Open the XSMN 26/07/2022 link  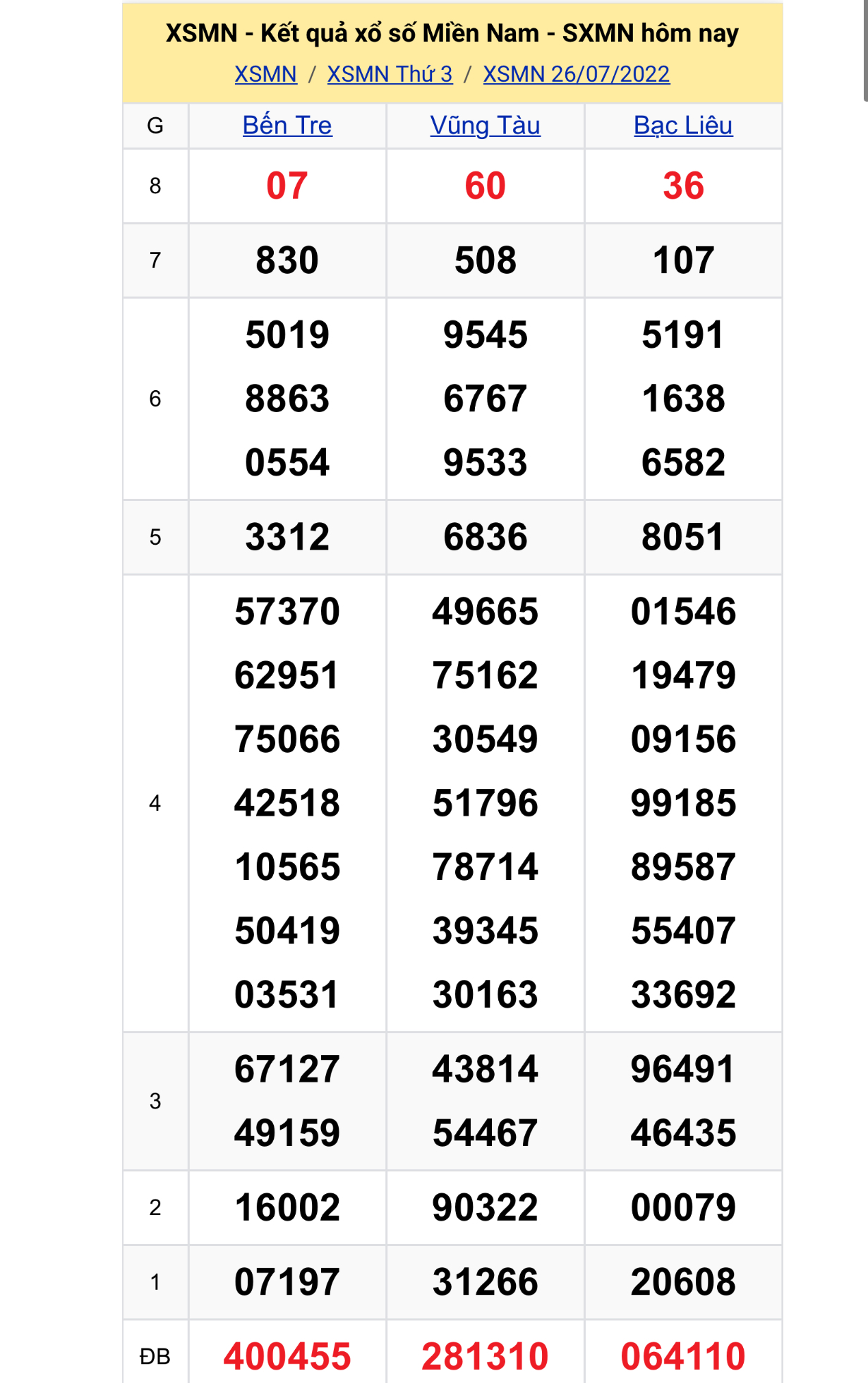[576, 74]
